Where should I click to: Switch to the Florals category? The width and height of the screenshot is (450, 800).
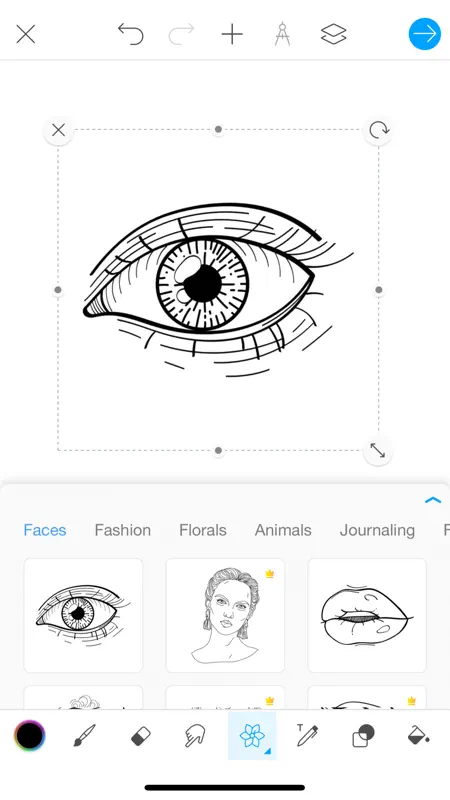(x=203, y=530)
